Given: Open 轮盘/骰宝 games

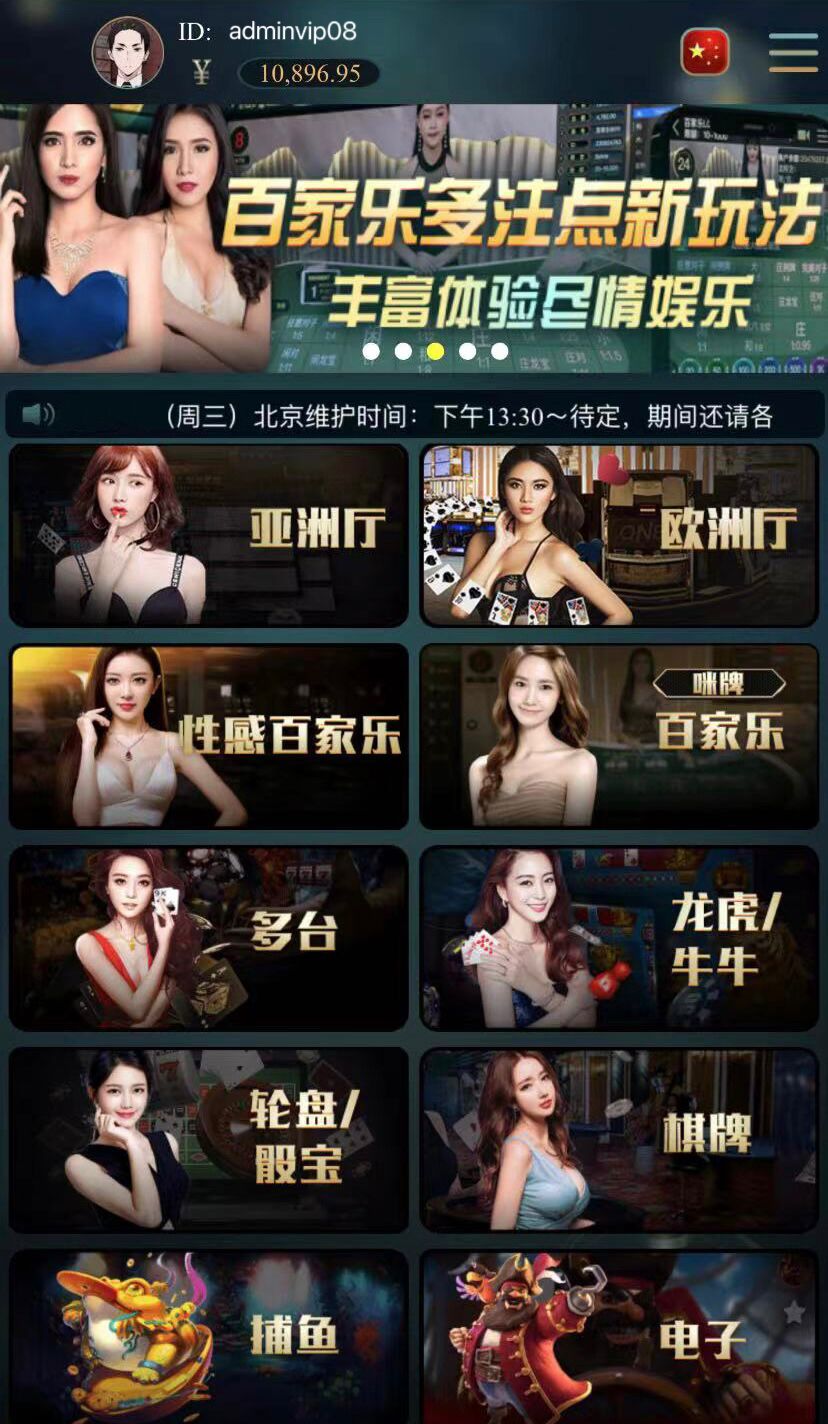Looking at the screenshot, I should (209, 1140).
